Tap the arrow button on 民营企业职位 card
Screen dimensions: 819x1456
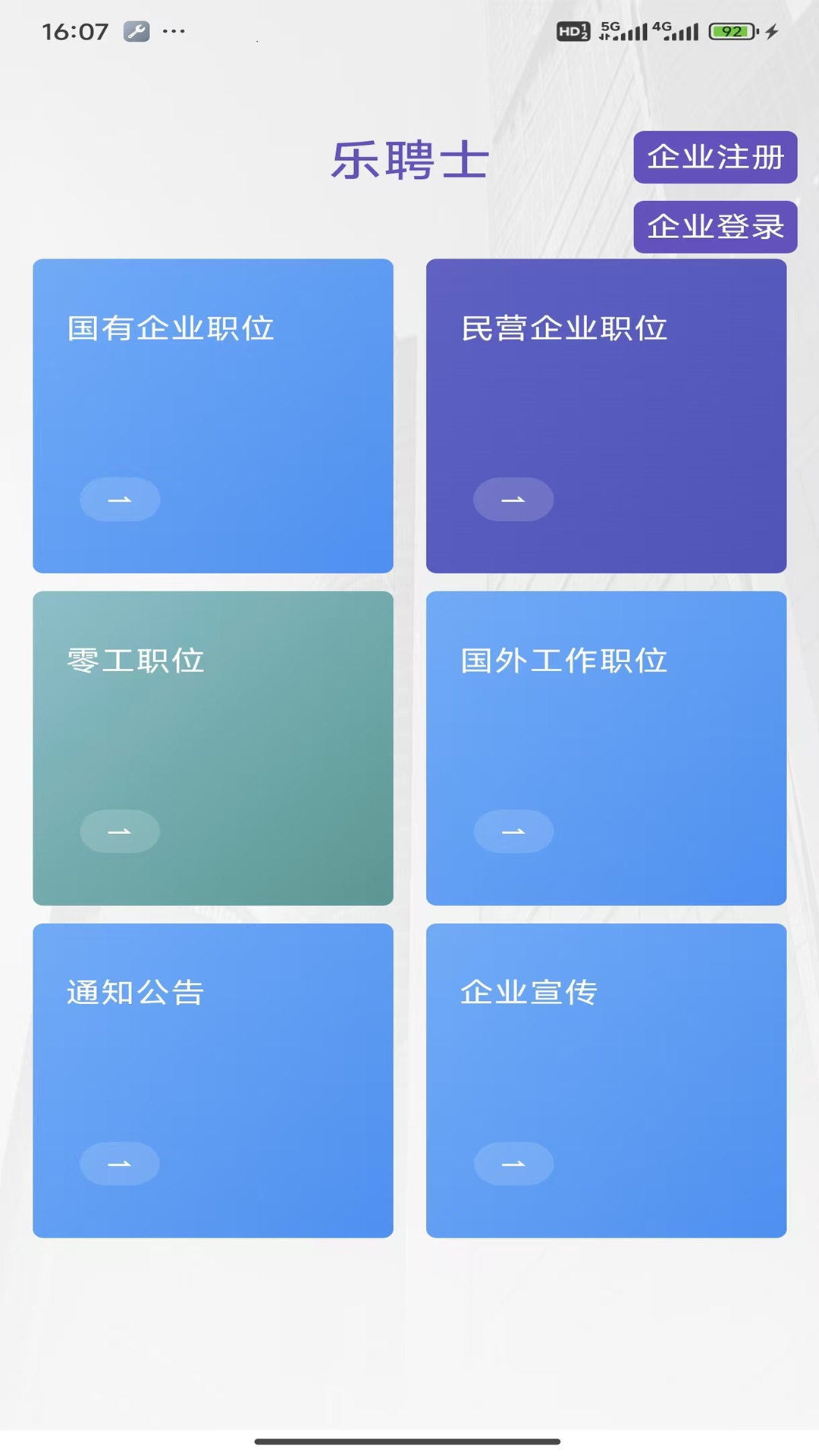513,499
